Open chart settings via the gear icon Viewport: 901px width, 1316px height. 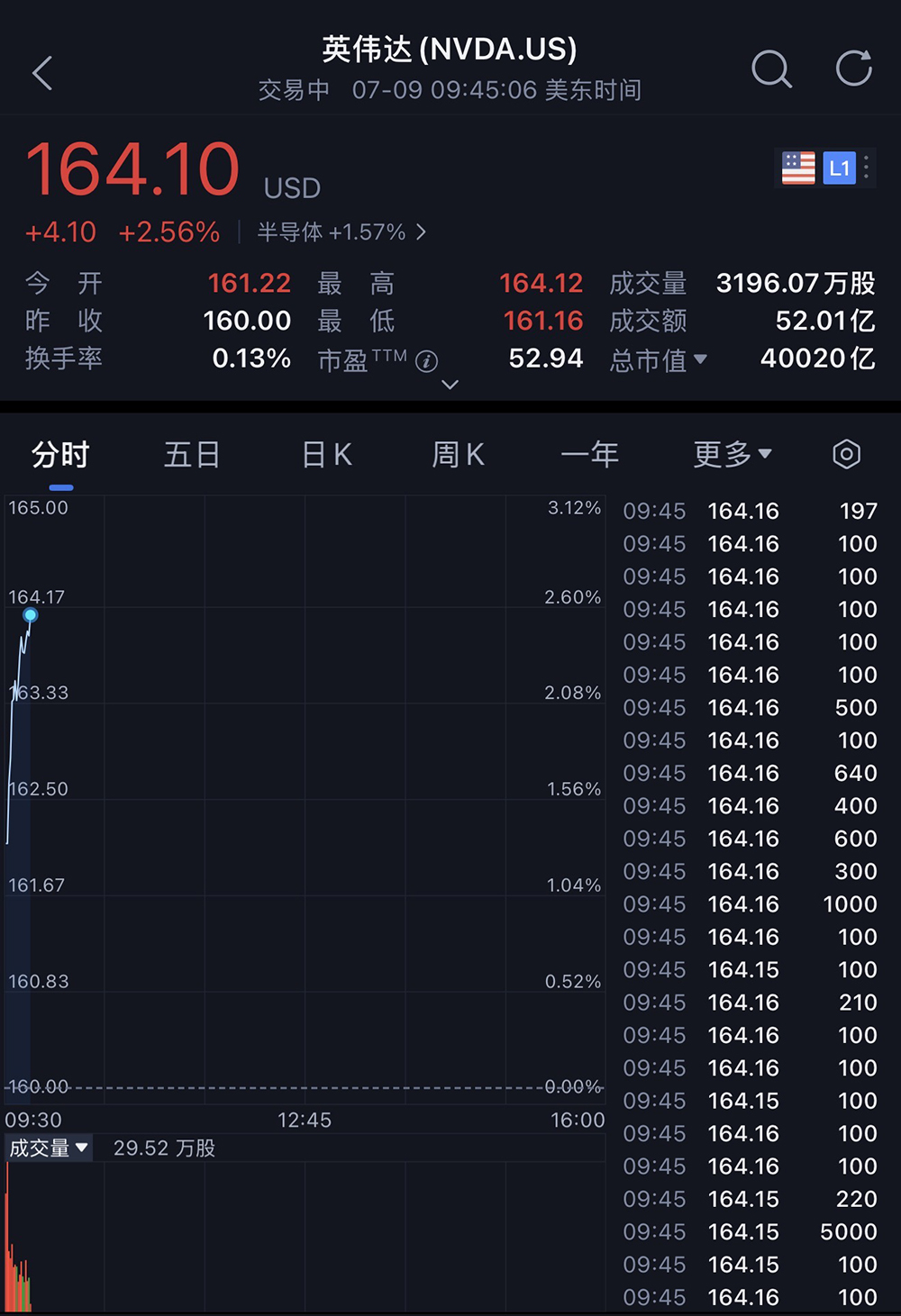point(845,455)
